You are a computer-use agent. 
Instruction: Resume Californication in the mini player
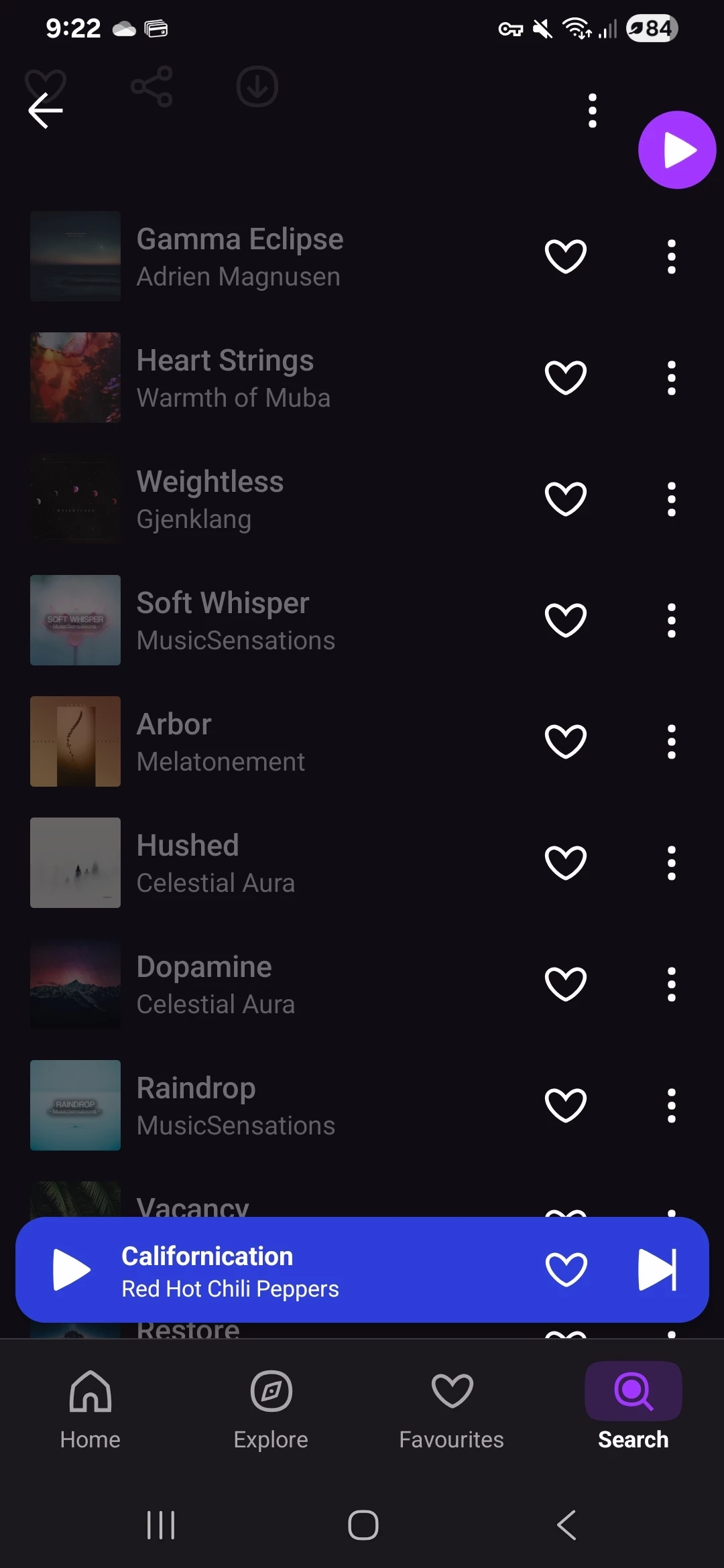pyautogui.click(x=71, y=1270)
